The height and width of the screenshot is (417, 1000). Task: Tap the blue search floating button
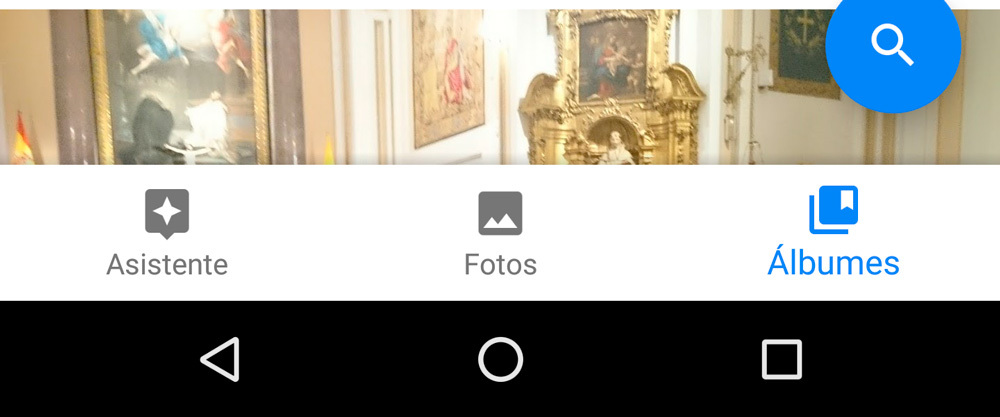click(892, 45)
